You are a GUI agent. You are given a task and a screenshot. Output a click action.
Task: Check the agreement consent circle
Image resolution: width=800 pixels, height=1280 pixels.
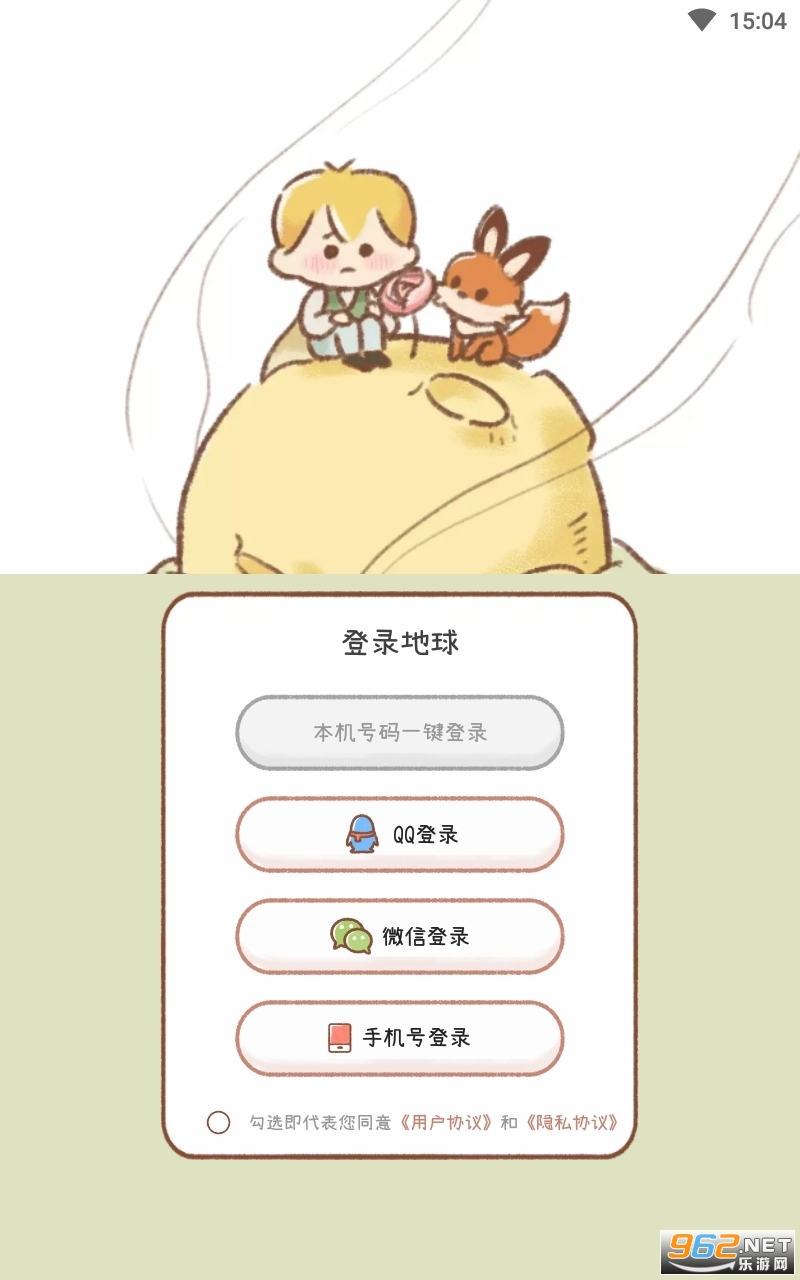pyautogui.click(x=218, y=1122)
